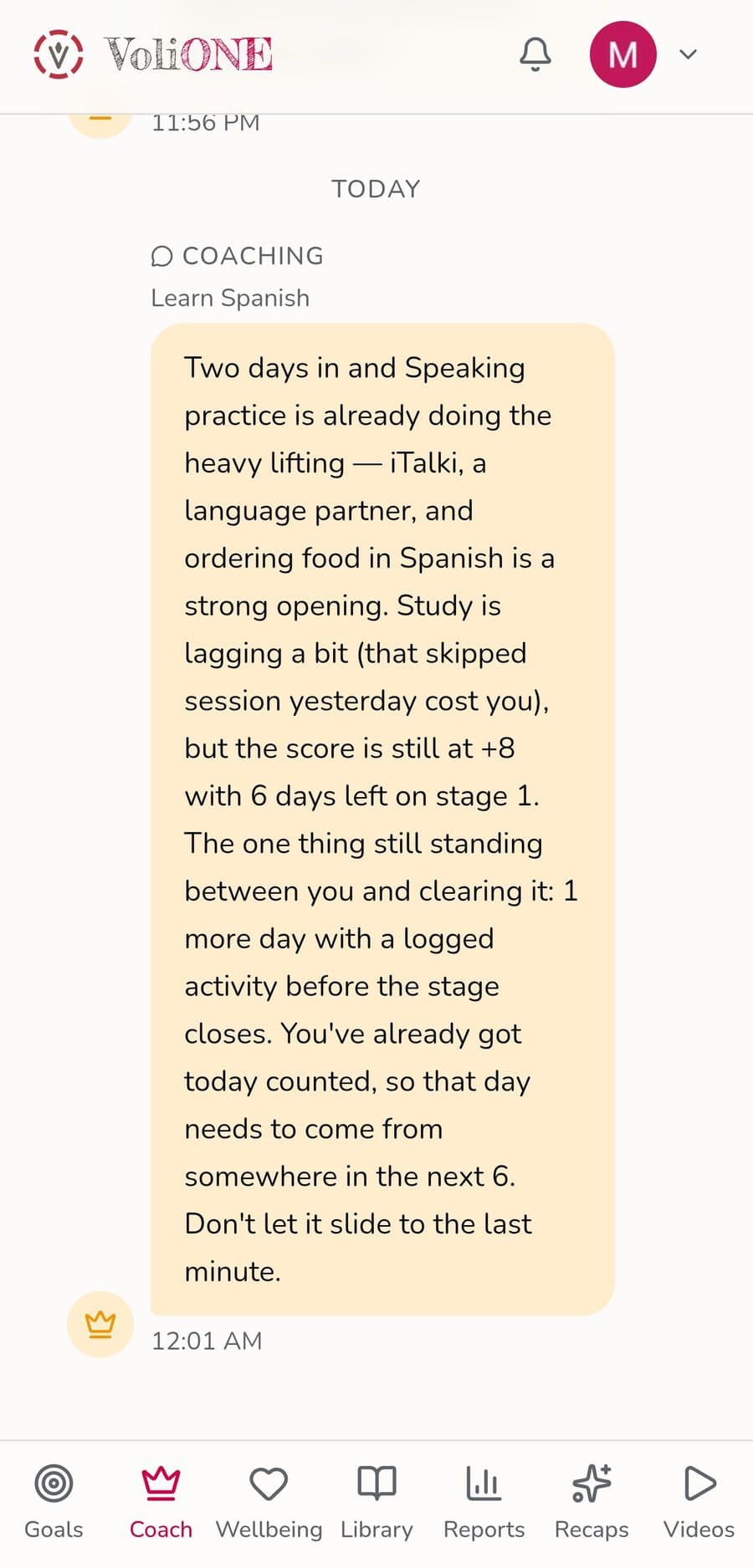Screen dimensions: 753x1568
Task: Open the Library tab
Action: pyautogui.click(x=376, y=1503)
